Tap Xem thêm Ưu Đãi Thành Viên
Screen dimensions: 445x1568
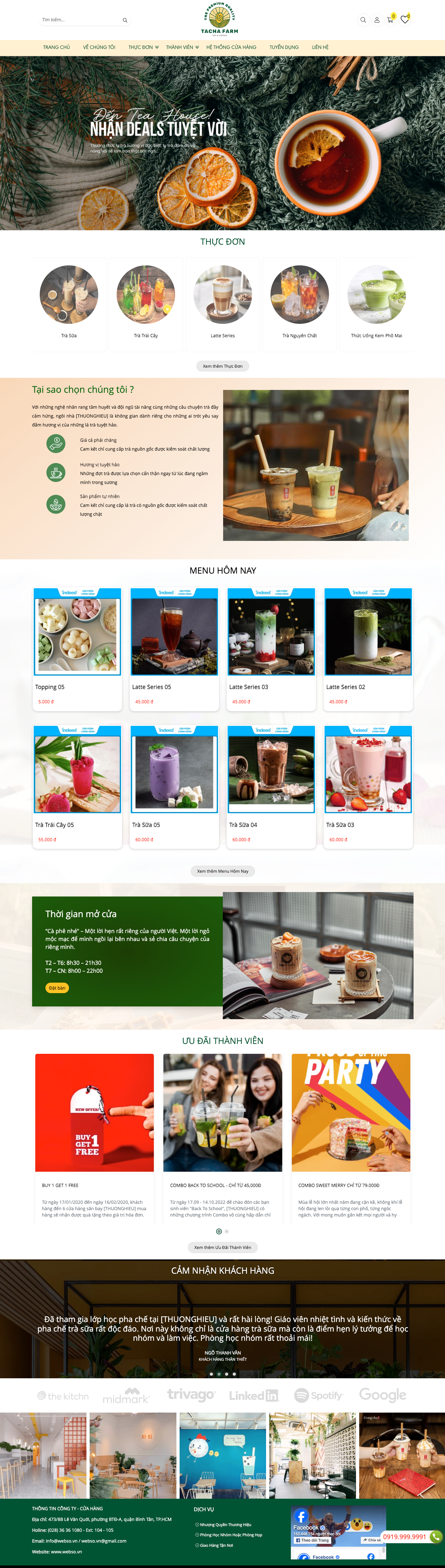(x=223, y=1247)
